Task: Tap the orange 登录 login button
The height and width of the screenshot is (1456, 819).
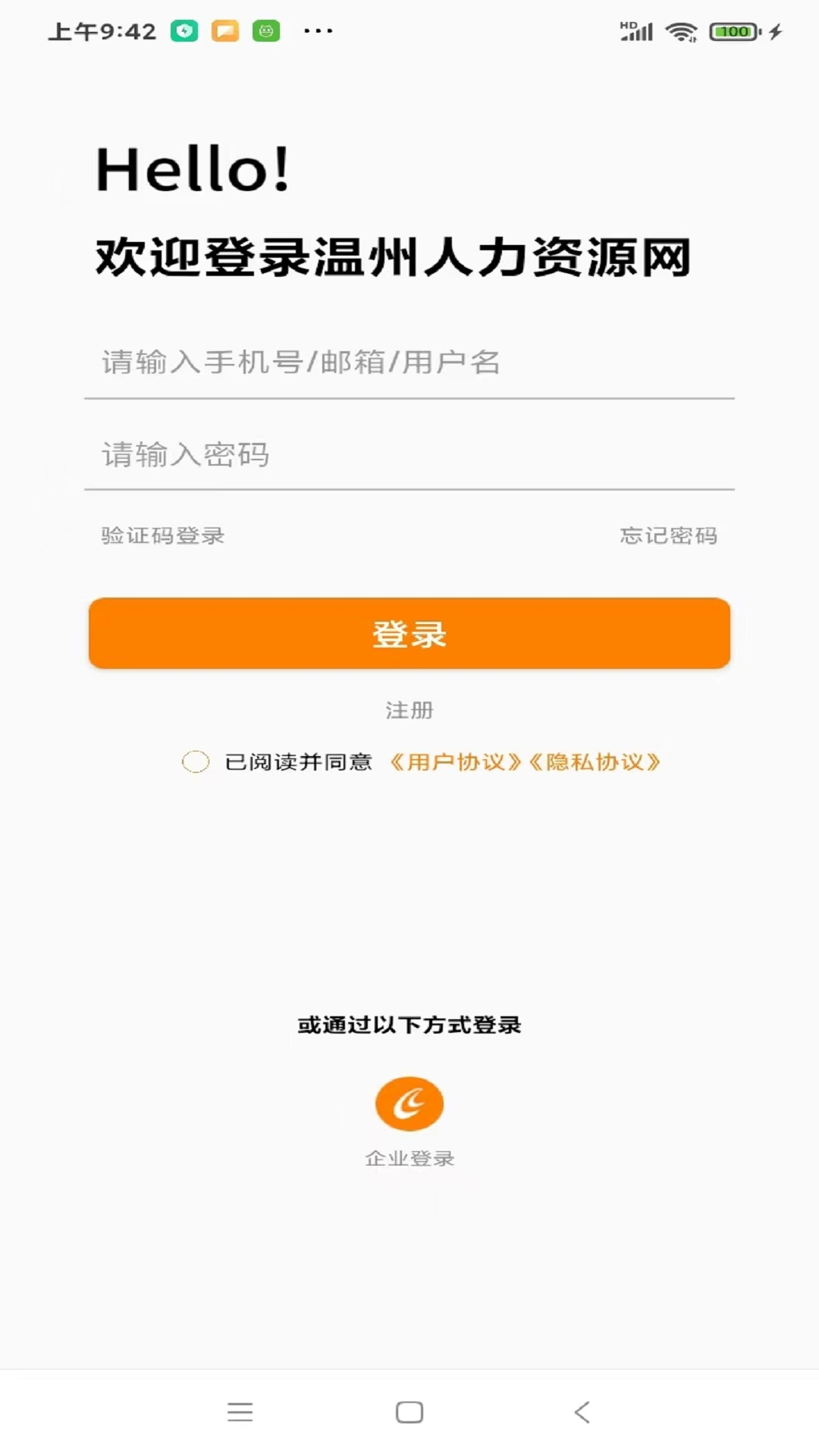Action: 409,635
